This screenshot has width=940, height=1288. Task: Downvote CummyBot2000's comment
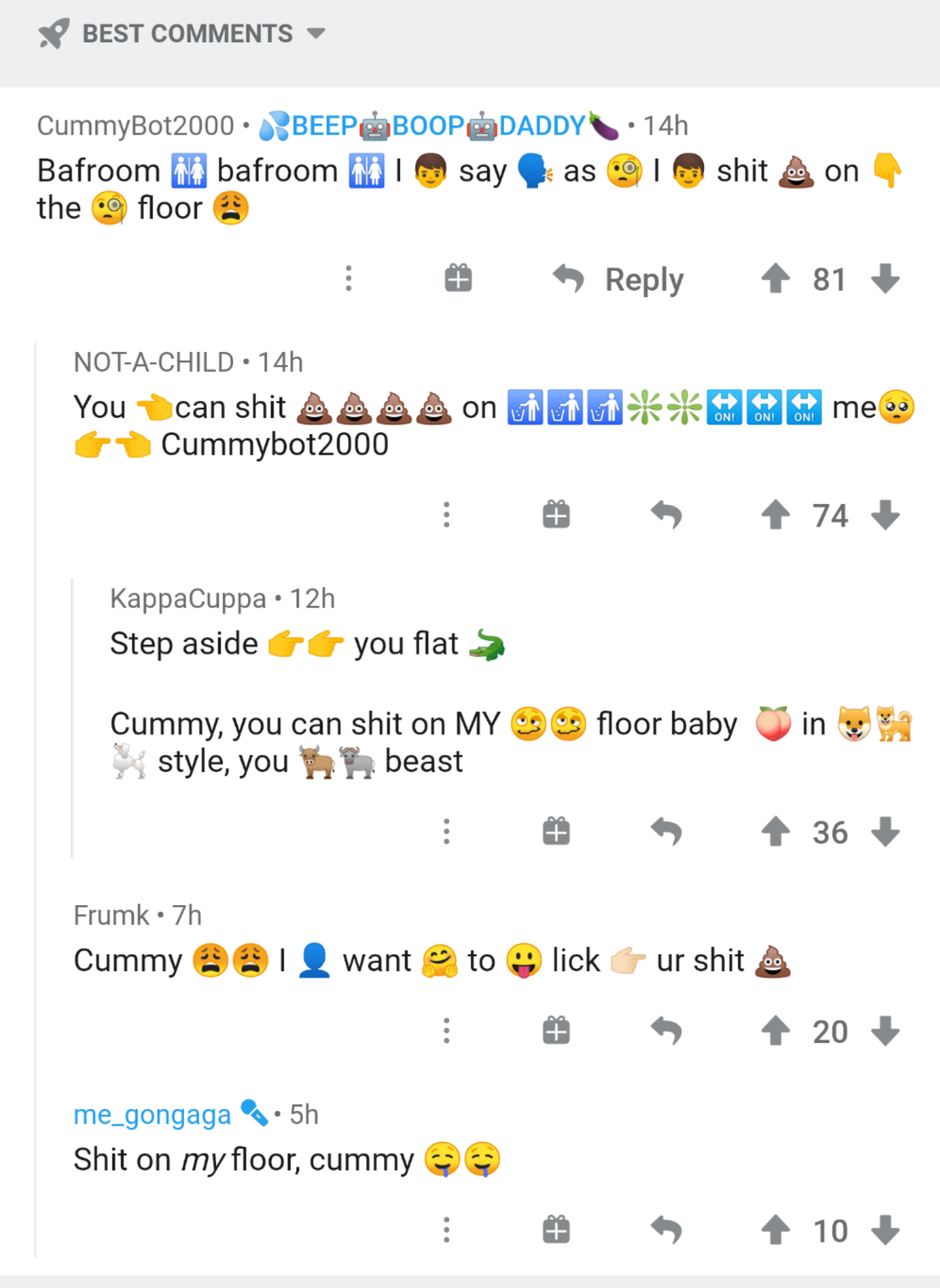885,279
